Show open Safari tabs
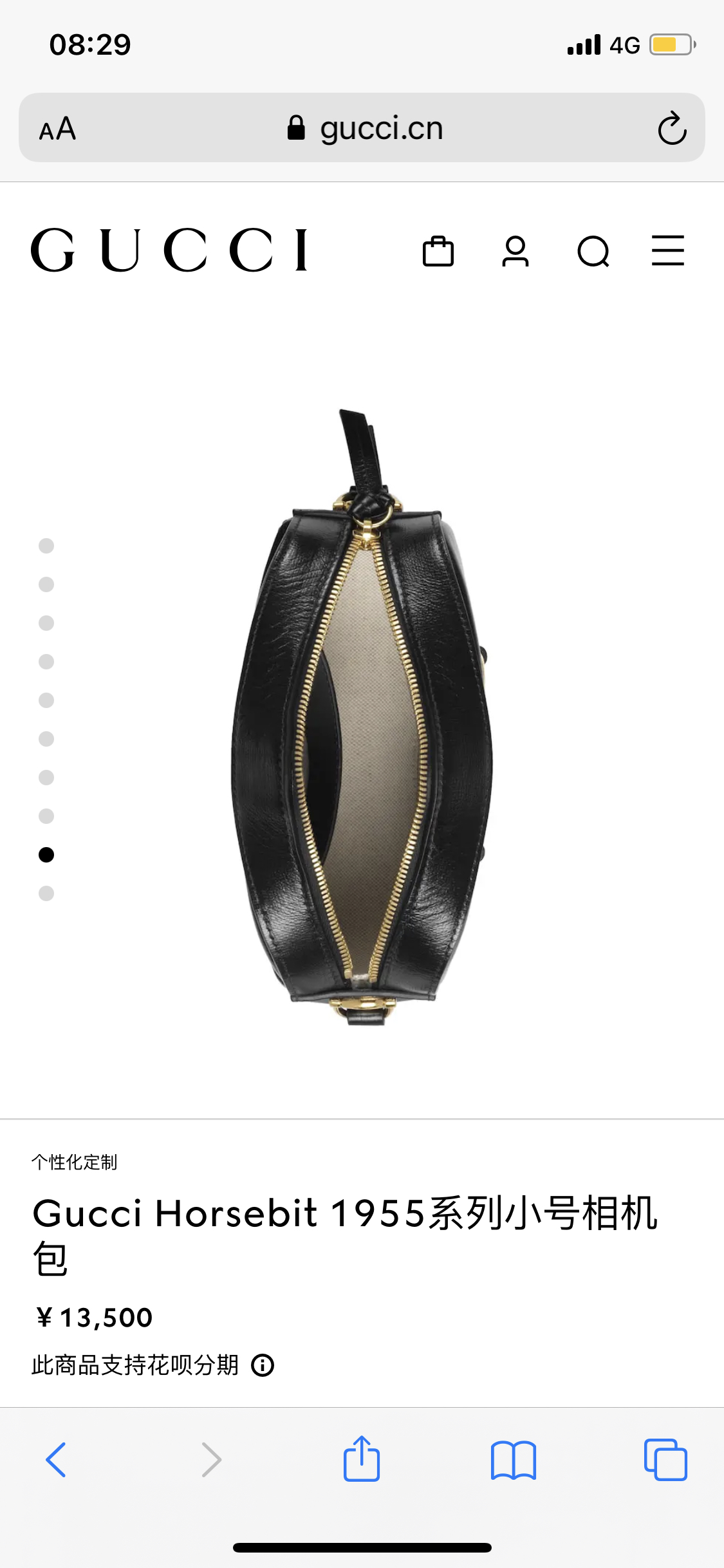Viewport: 724px width, 1568px height. pyautogui.click(x=665, y=1459)
